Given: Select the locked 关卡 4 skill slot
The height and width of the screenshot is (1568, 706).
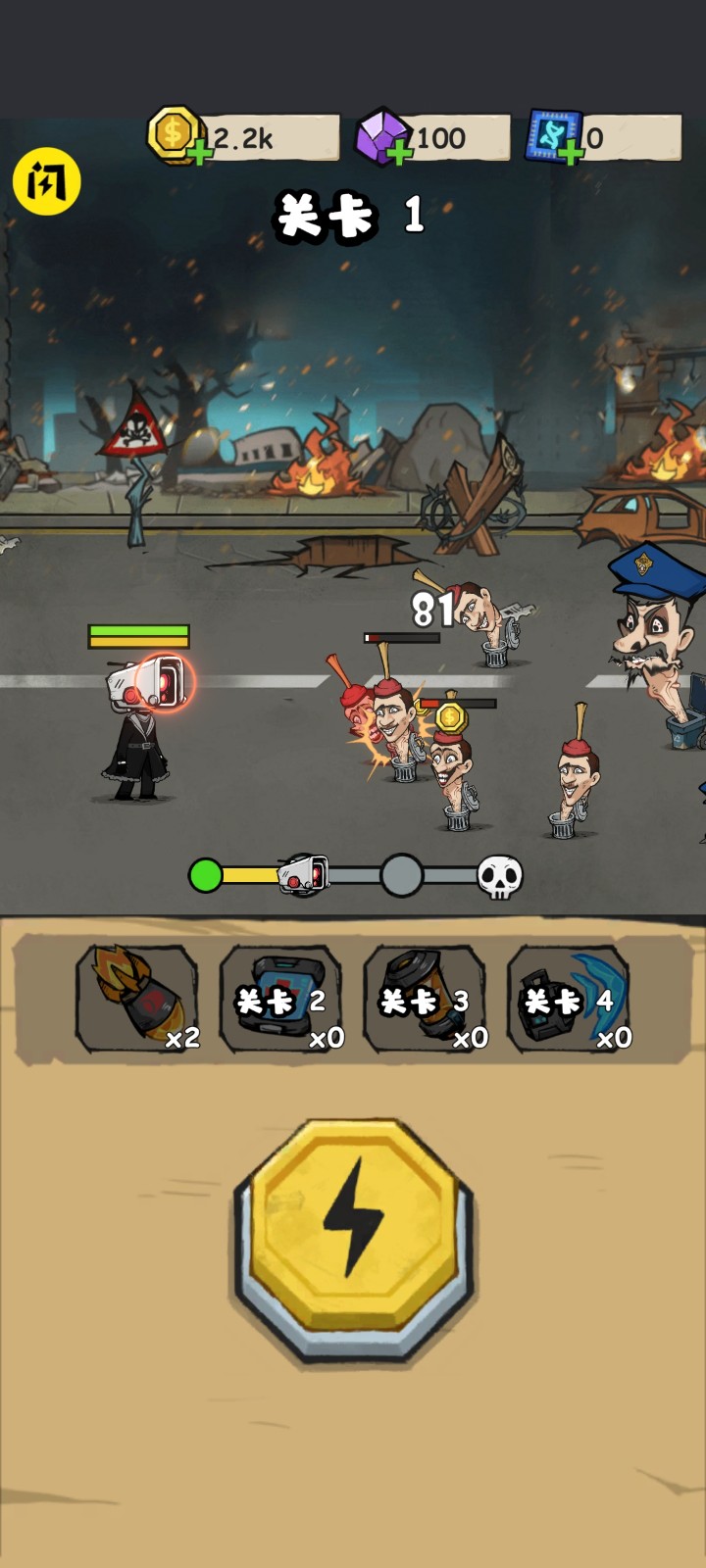Looking at the screenshot, I should point(569,998).
